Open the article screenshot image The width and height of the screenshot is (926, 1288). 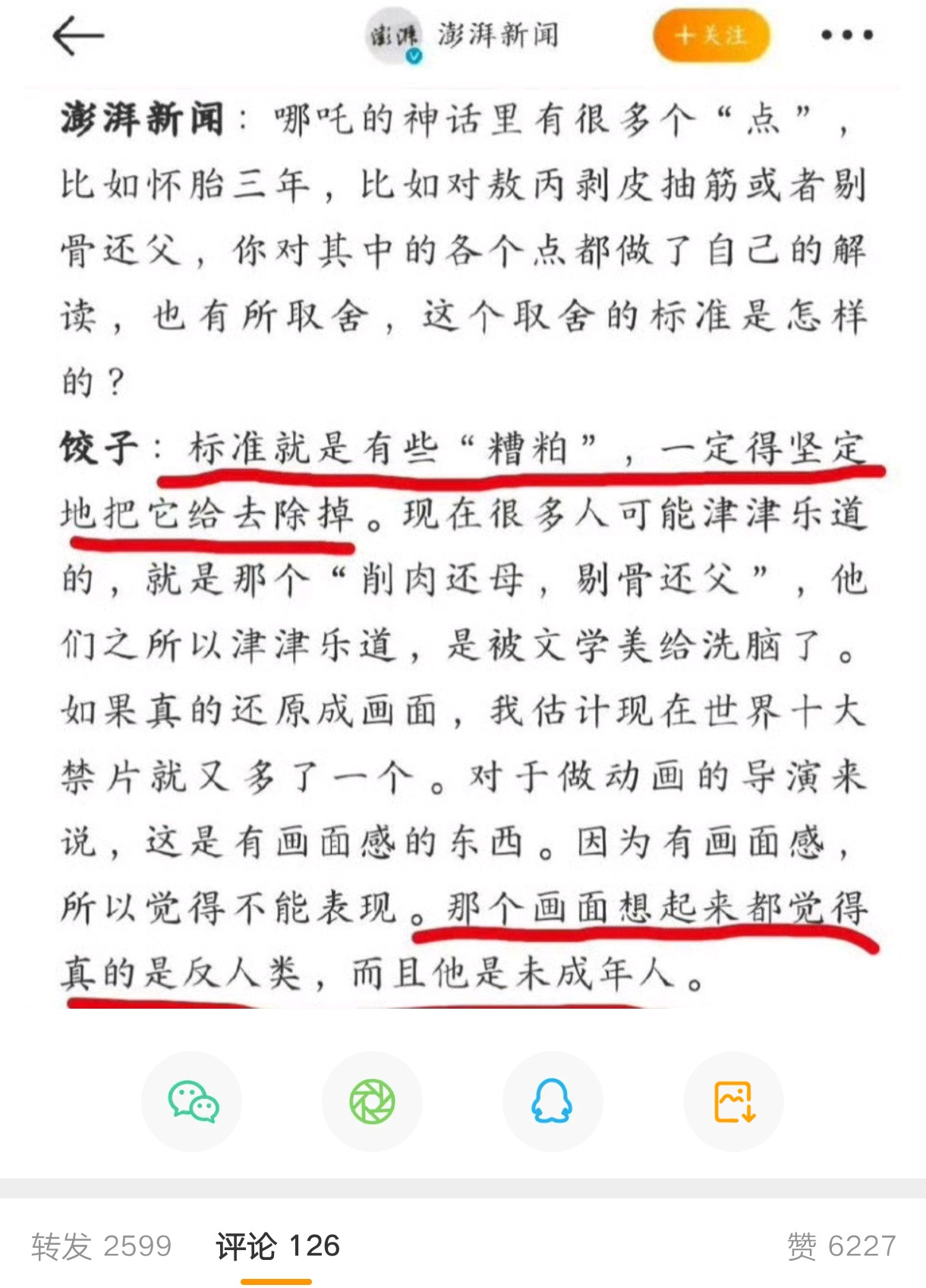point(463,546)
